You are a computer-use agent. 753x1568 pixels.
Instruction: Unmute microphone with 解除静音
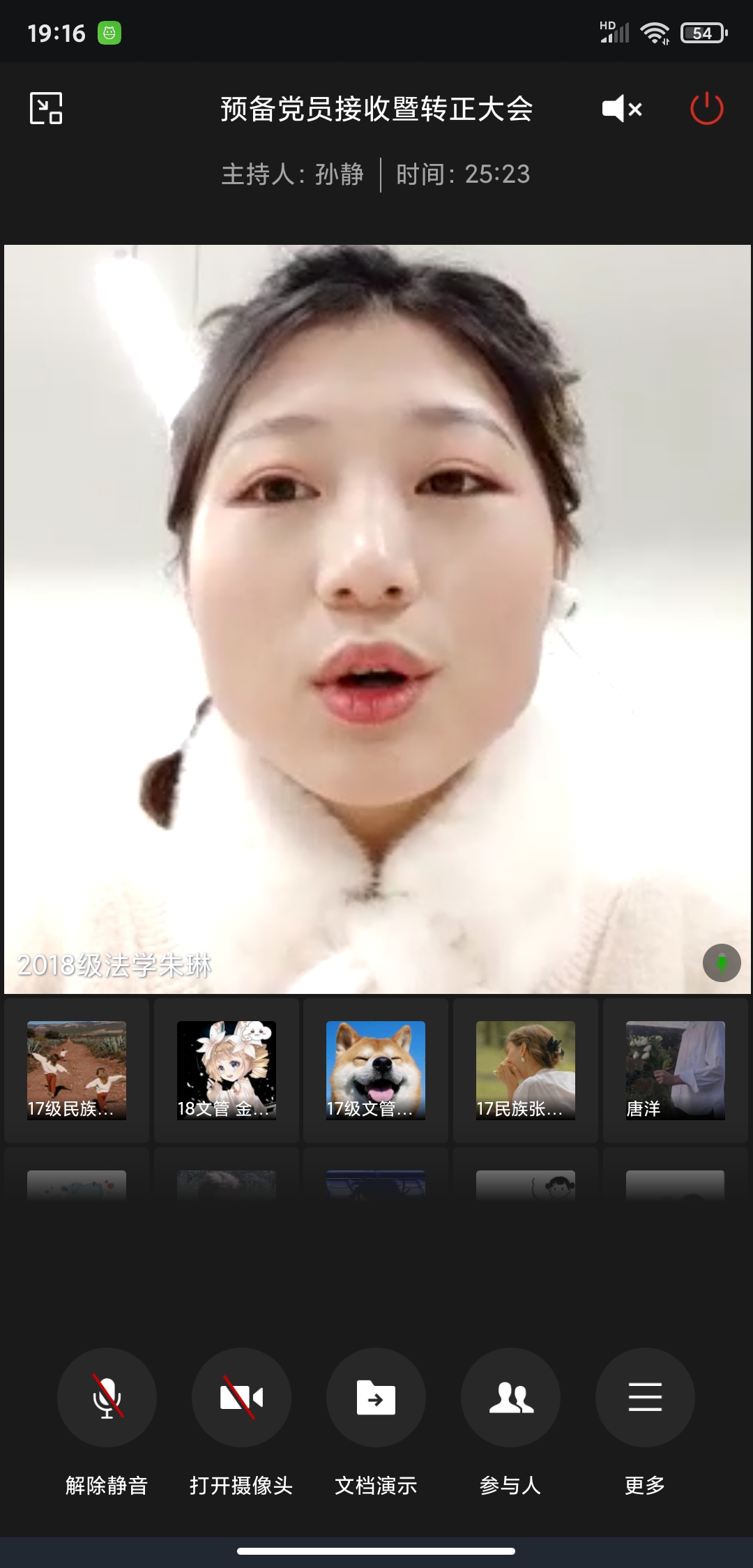[x=107, y=1398]
